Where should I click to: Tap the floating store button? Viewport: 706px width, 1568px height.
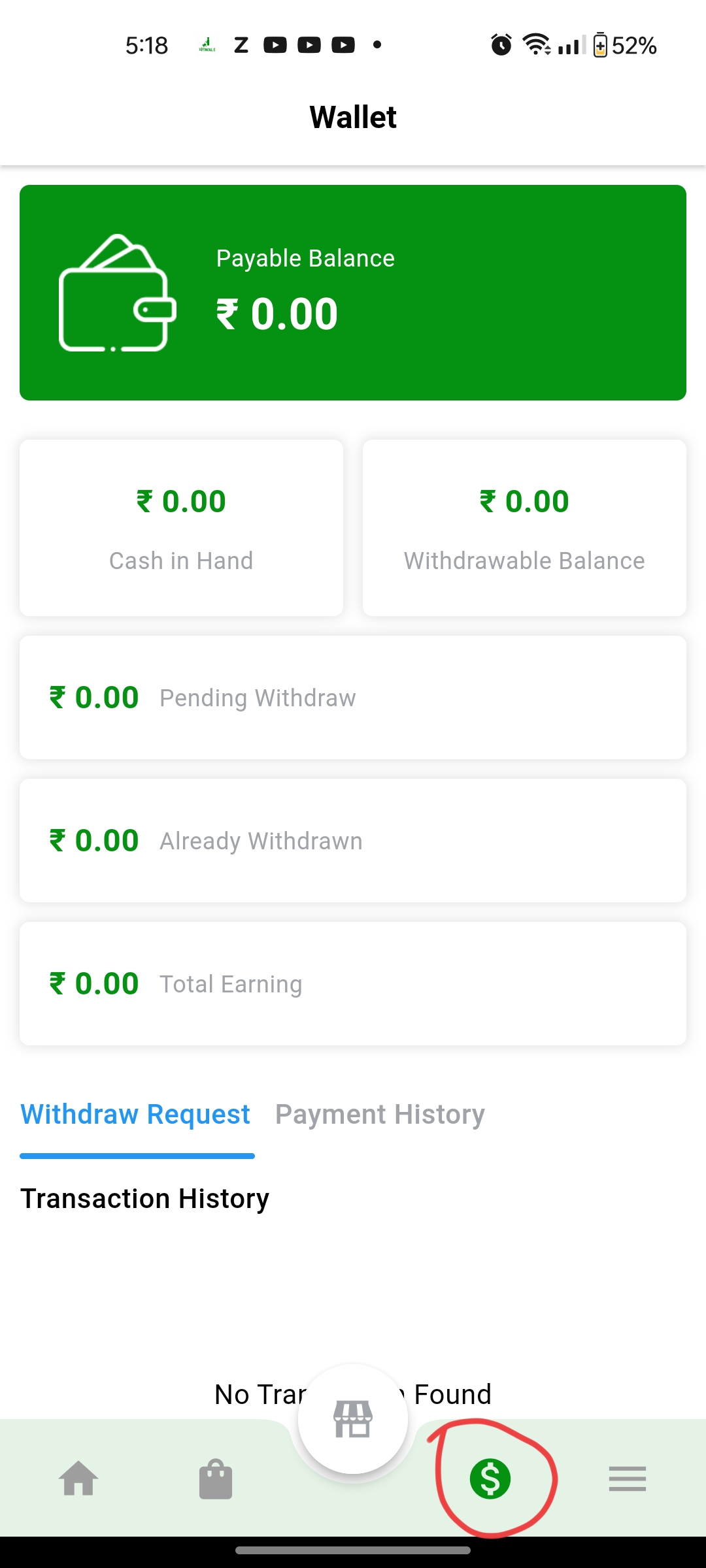(353, 1419)
